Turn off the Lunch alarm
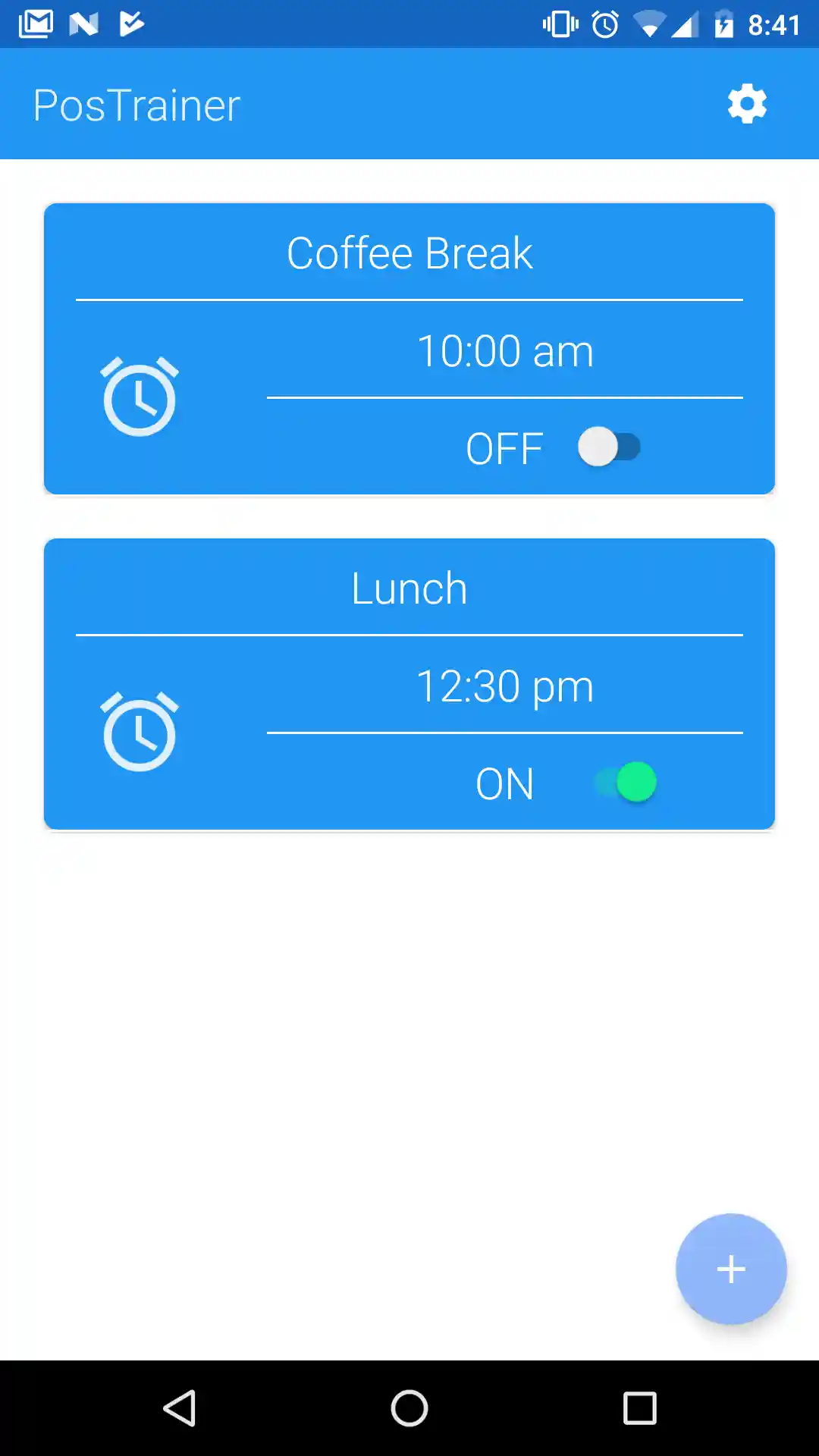The width and height of the screenshot is (819, 1456). pyautogui.click(x=626, y=783)
